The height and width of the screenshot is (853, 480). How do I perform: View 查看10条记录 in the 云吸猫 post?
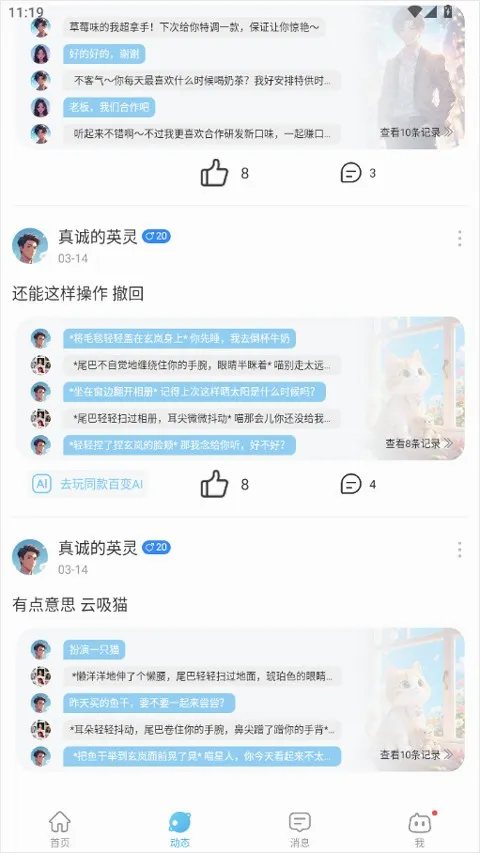tap(416, 755)
